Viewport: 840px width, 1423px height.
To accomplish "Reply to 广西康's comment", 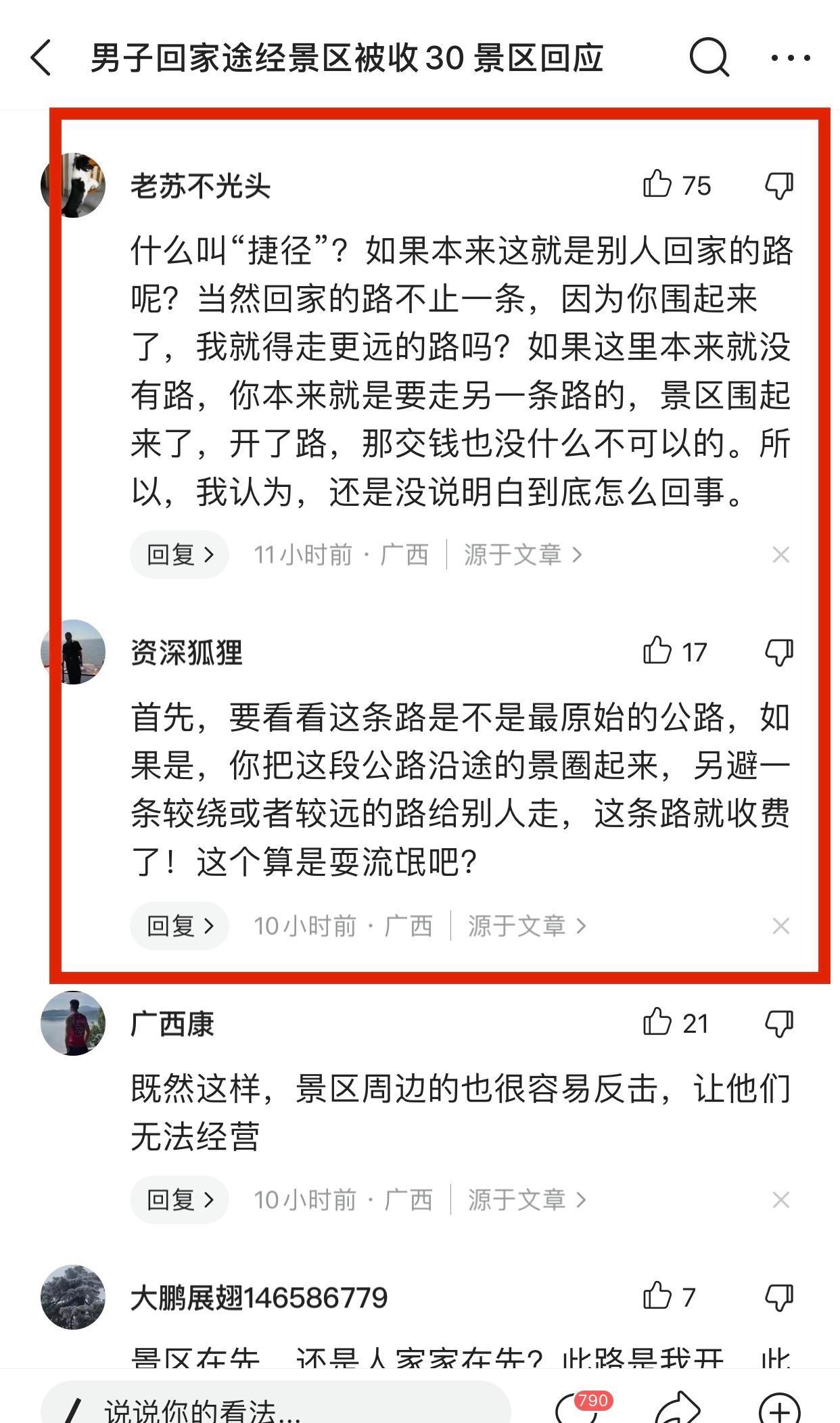I will pos(179,1199).
